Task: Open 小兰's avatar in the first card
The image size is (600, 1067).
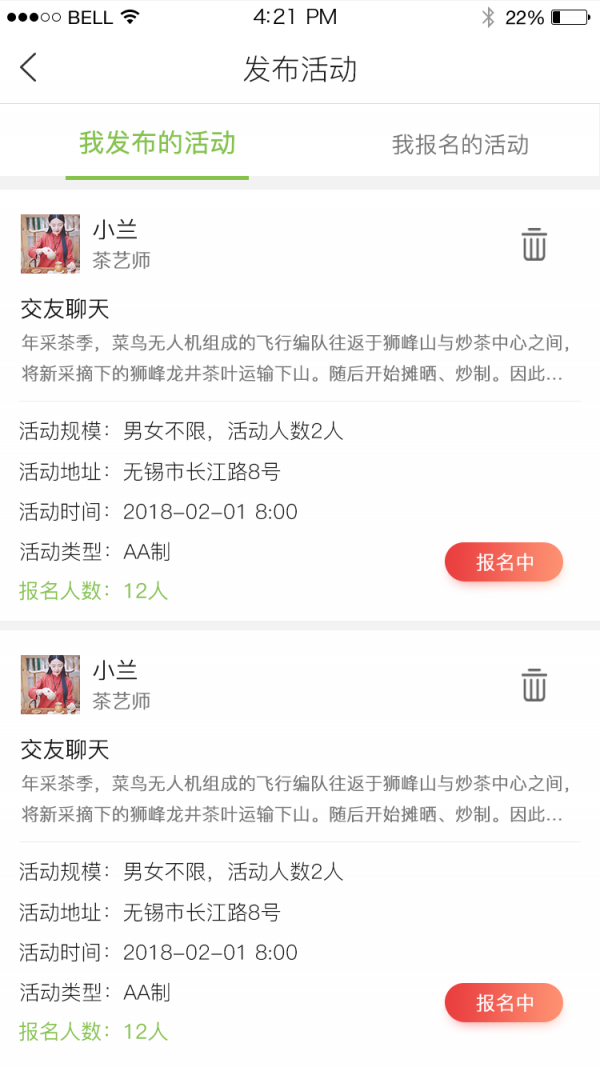Action: (50, 243)
